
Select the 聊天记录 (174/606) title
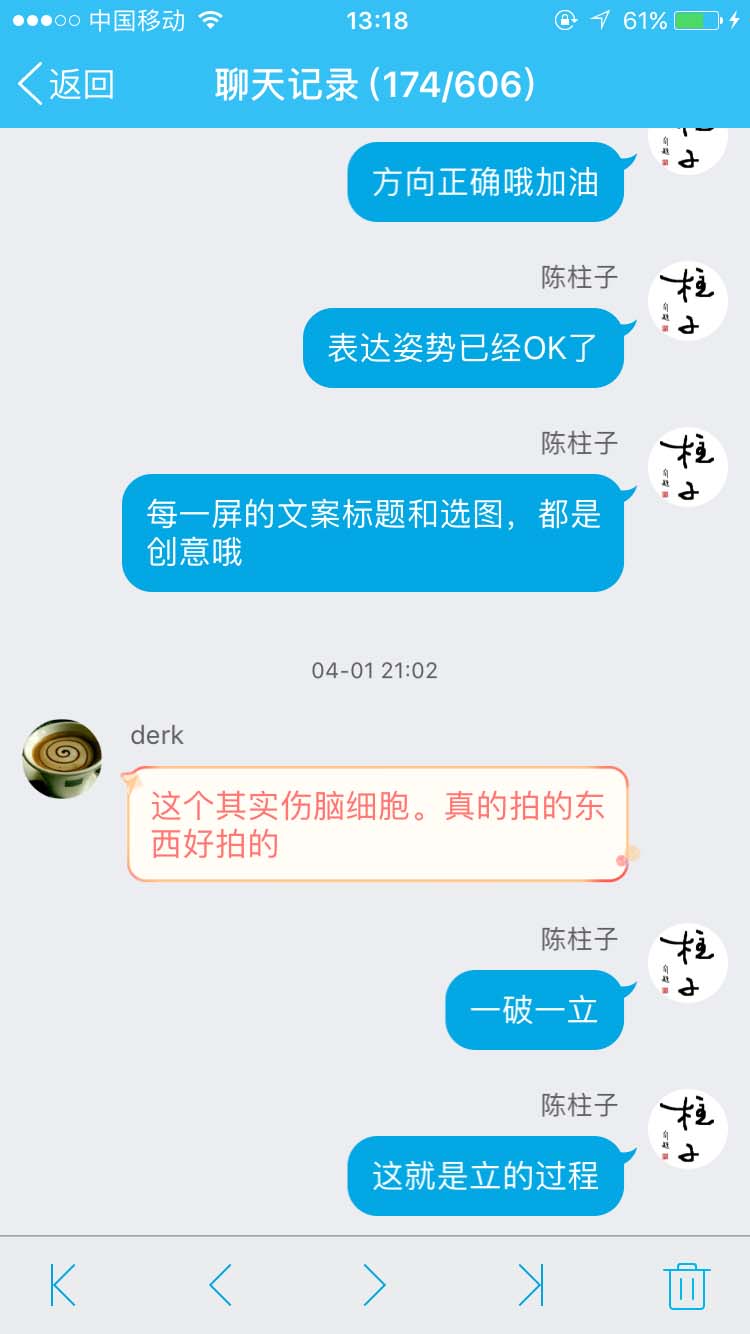pos(374,85)
